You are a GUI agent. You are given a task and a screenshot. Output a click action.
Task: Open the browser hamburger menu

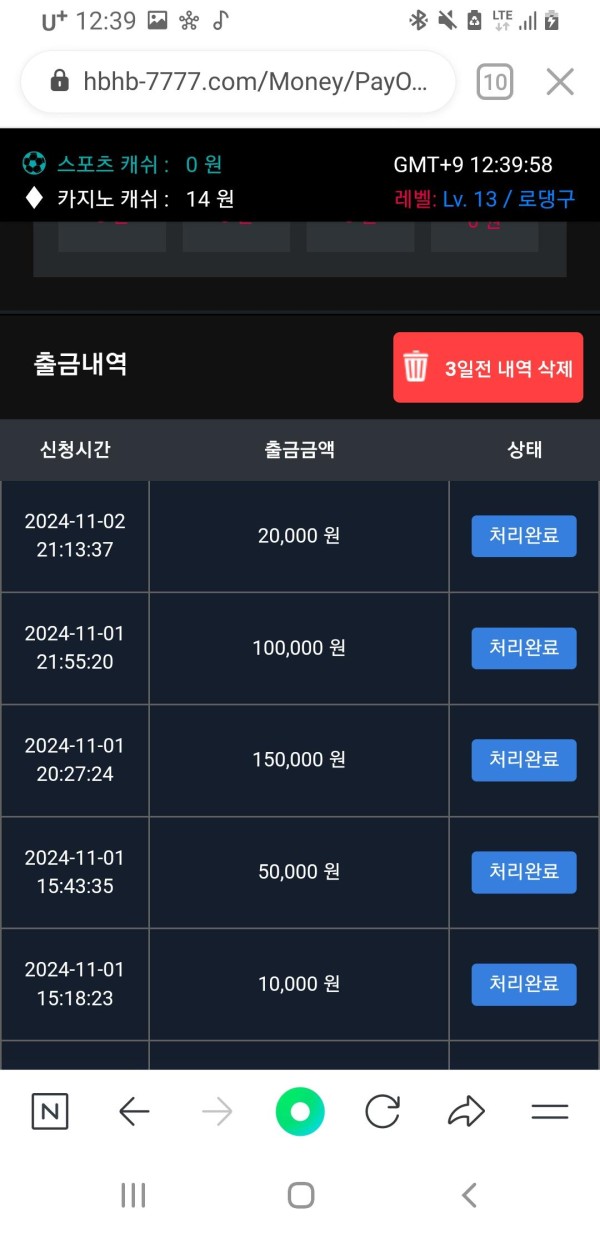click(x=550, y=1112)
